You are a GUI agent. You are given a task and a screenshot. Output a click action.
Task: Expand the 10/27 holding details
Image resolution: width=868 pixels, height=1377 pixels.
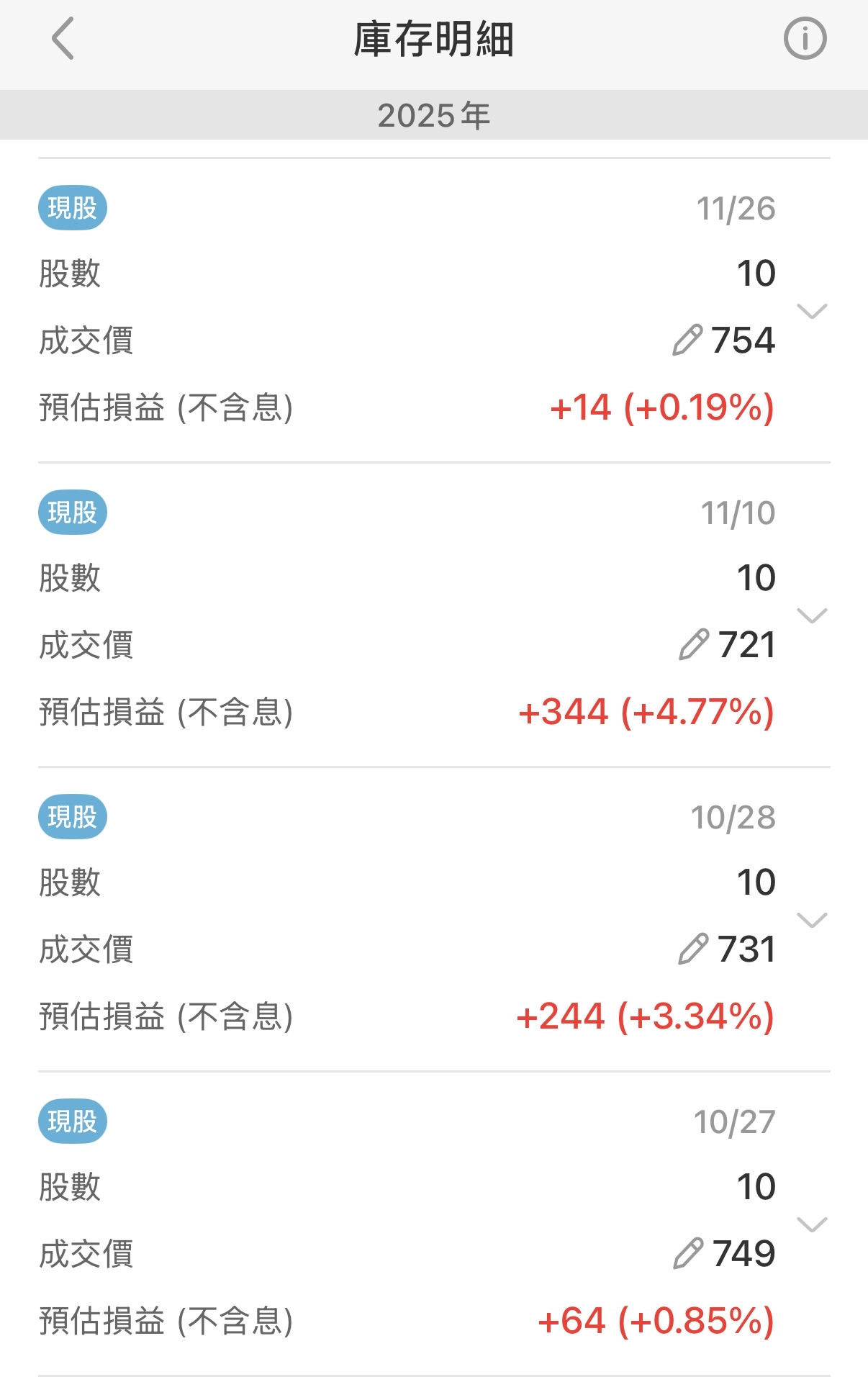812,1224
